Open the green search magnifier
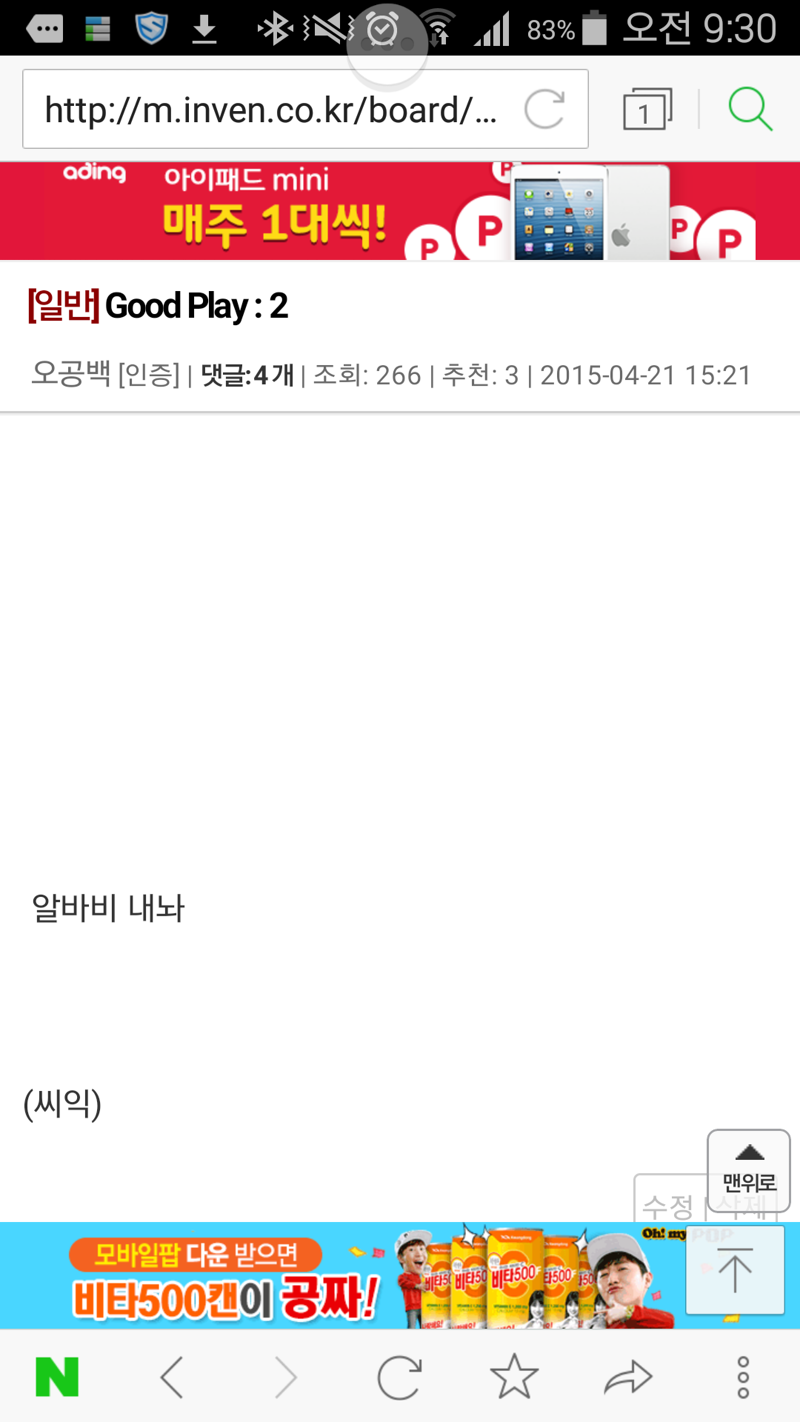800x1422 pixels. [x=750, y=109]
